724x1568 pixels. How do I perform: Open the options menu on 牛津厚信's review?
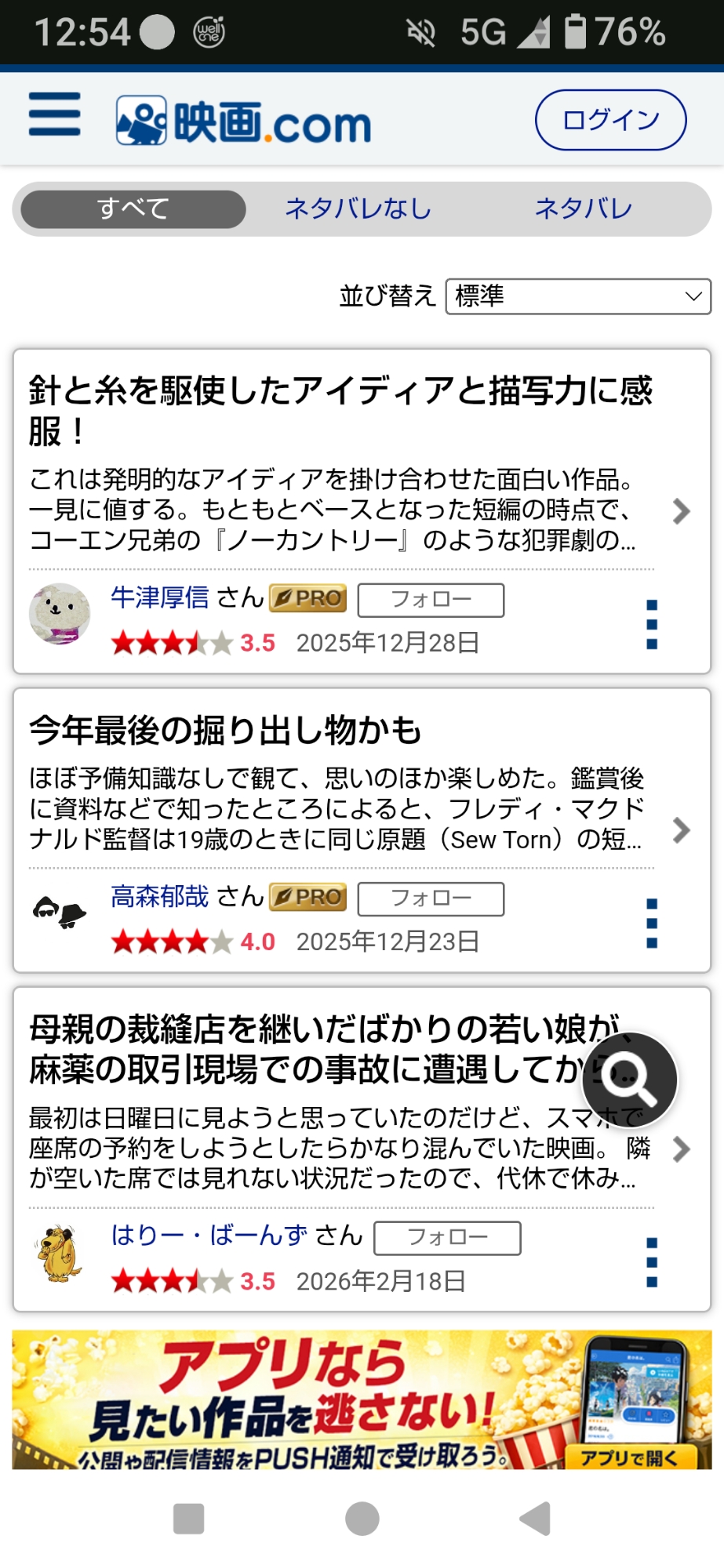pyautogui.click(x=651, y=625)
